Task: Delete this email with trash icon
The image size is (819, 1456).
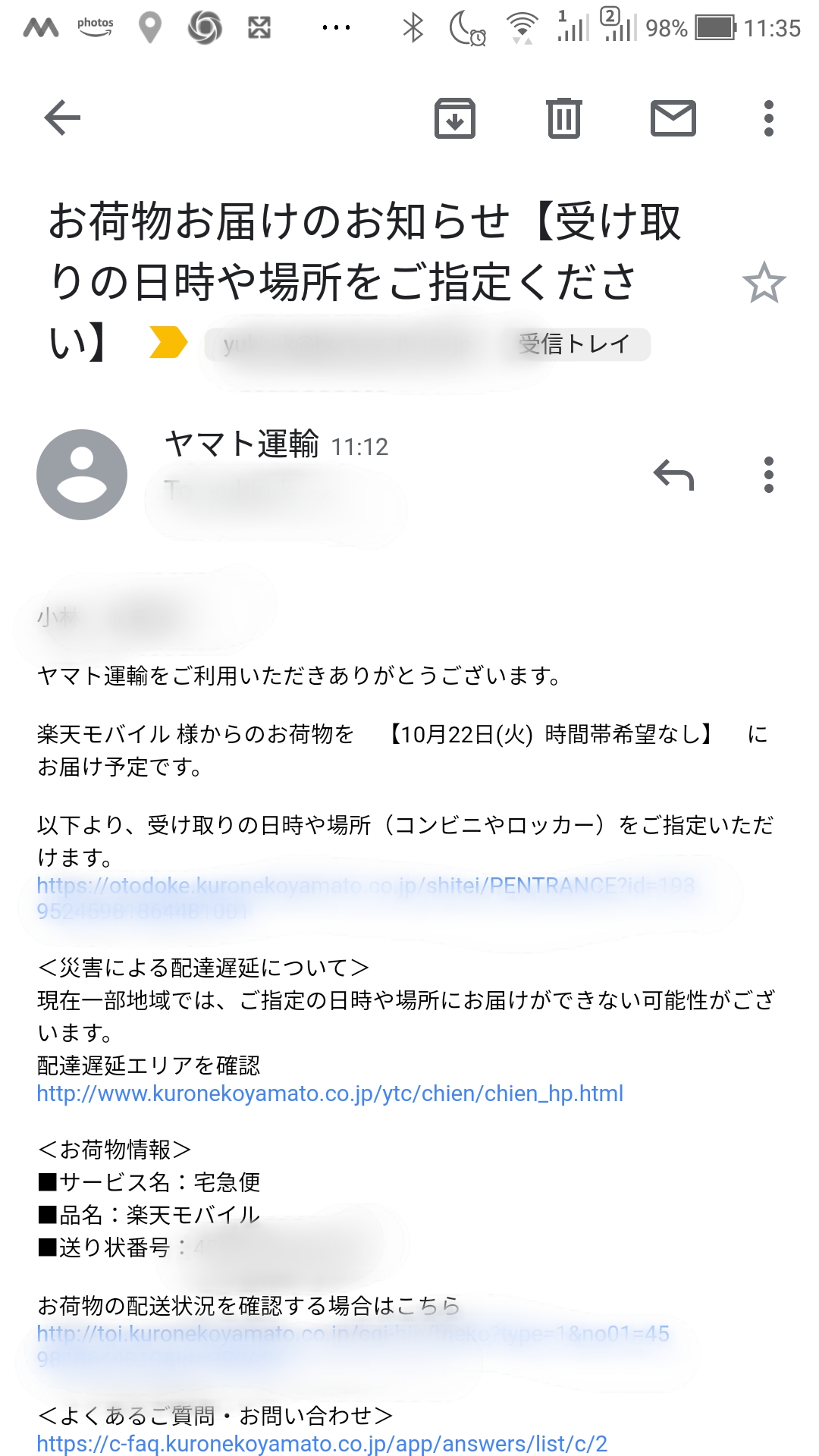Action: [564, 118]
